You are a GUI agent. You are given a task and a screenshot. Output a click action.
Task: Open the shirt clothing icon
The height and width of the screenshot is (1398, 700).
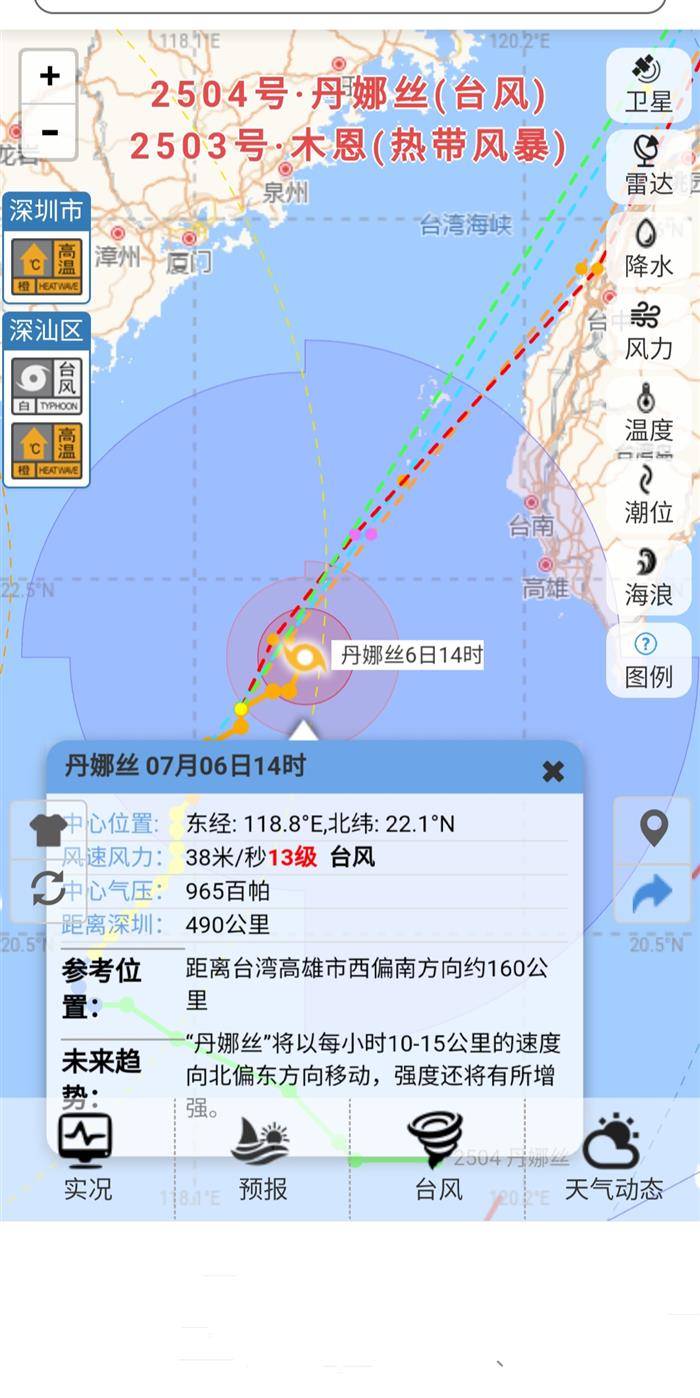48,829
